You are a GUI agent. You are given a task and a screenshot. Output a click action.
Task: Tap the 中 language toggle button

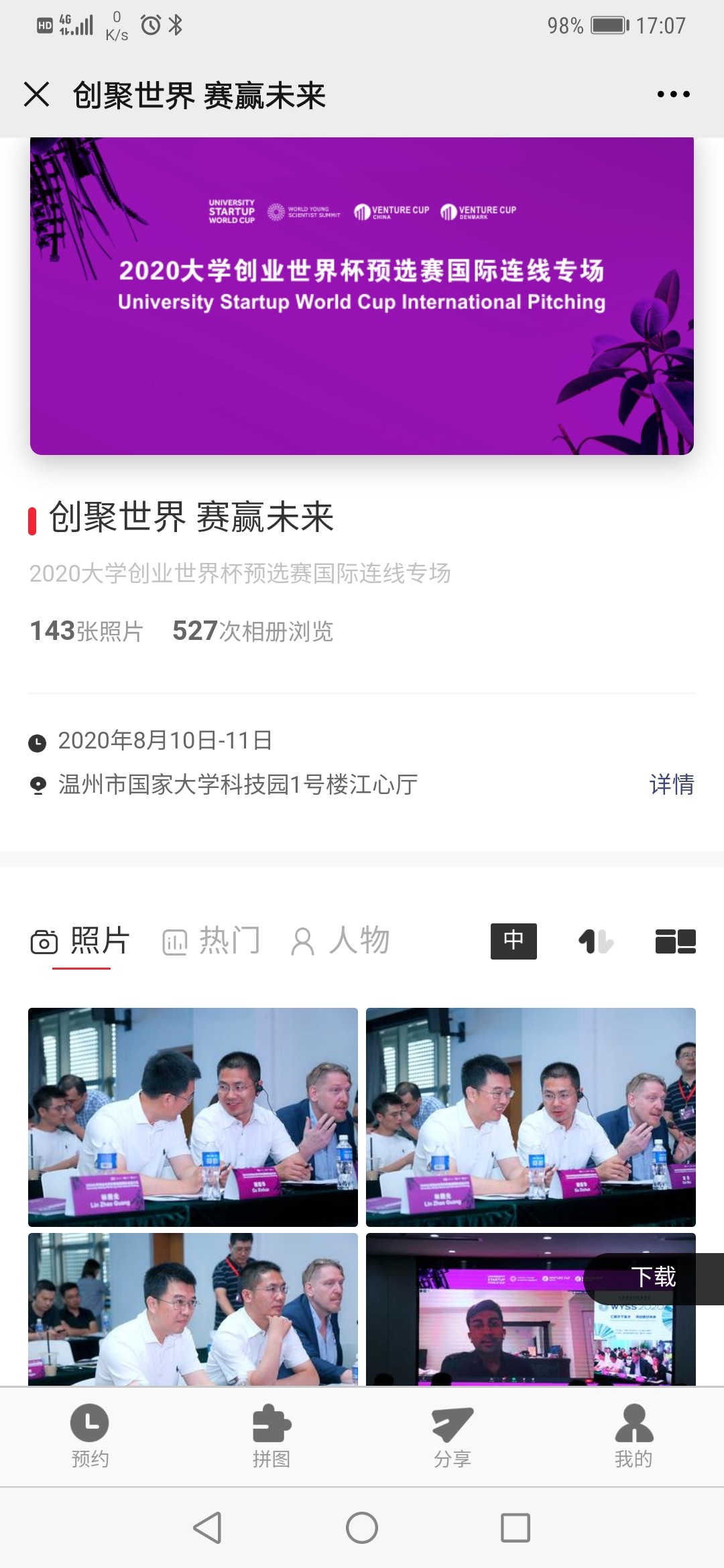pyautogui.click(x=514, y=941)
